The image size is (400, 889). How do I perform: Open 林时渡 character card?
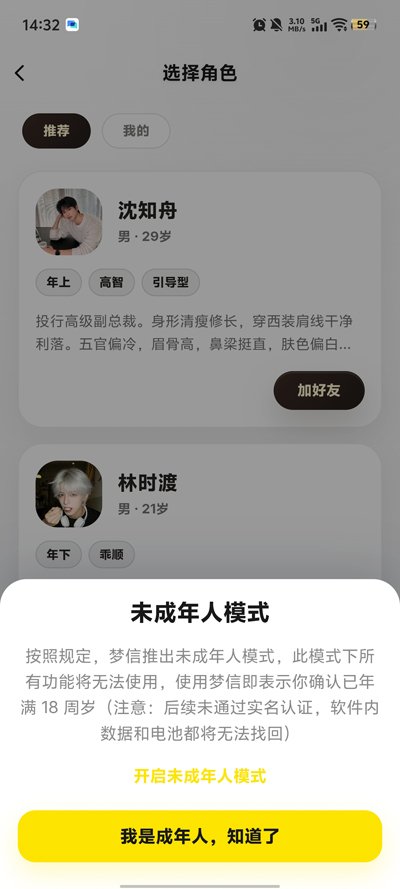tap(200, 511)
